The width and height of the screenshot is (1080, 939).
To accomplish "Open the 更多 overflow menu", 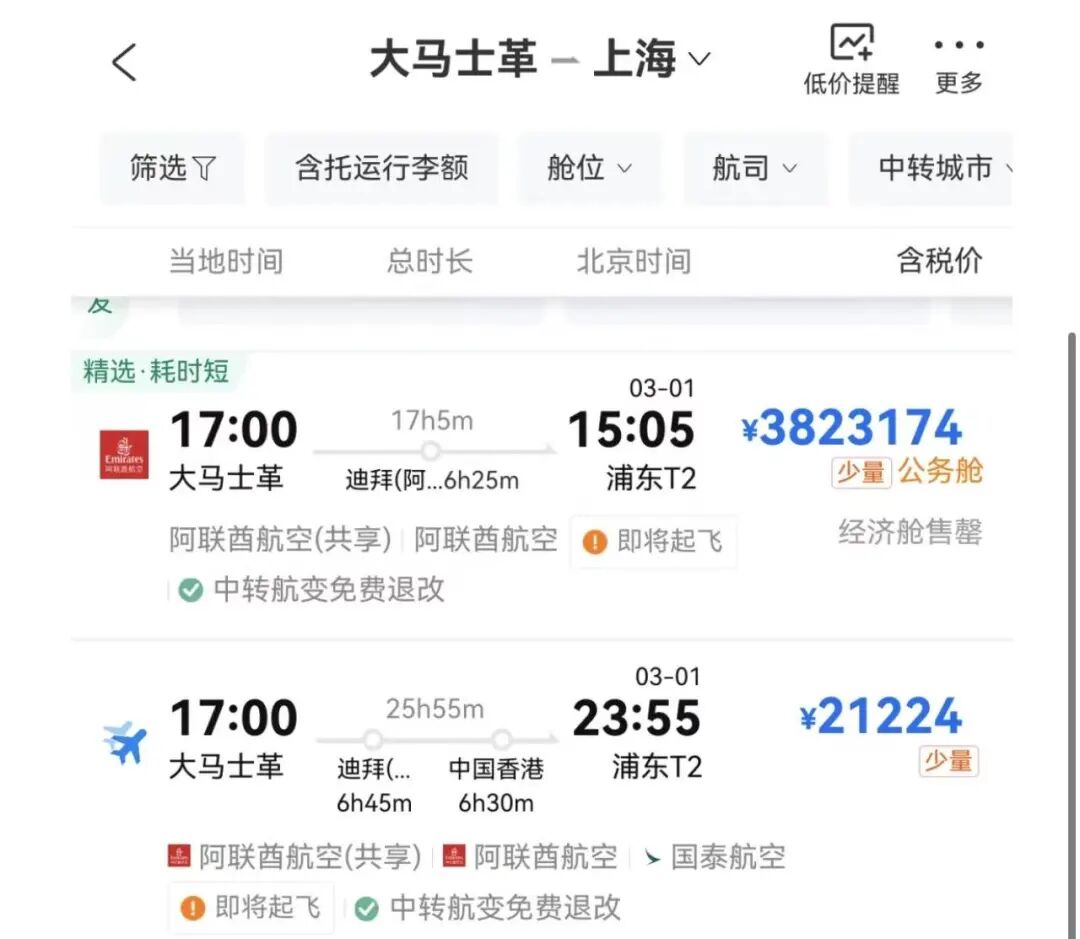I will coord(958,62).
